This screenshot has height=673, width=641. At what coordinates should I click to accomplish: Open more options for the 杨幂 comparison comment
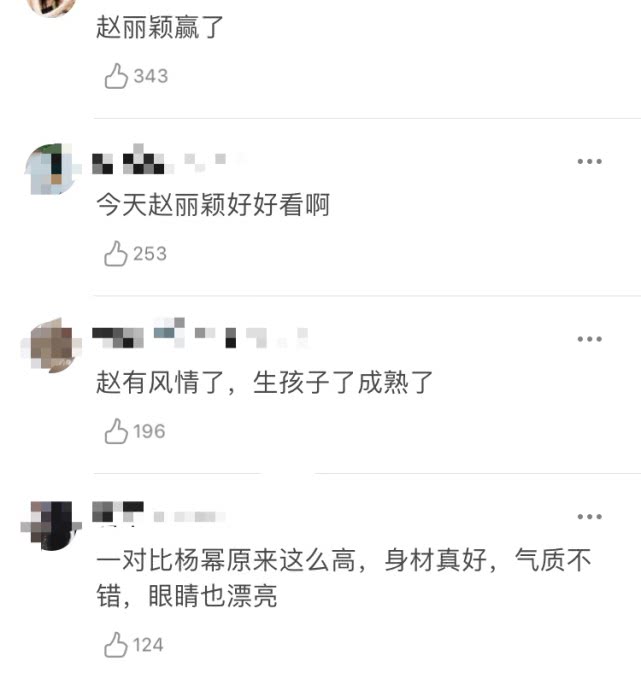(x=589, y=517)
